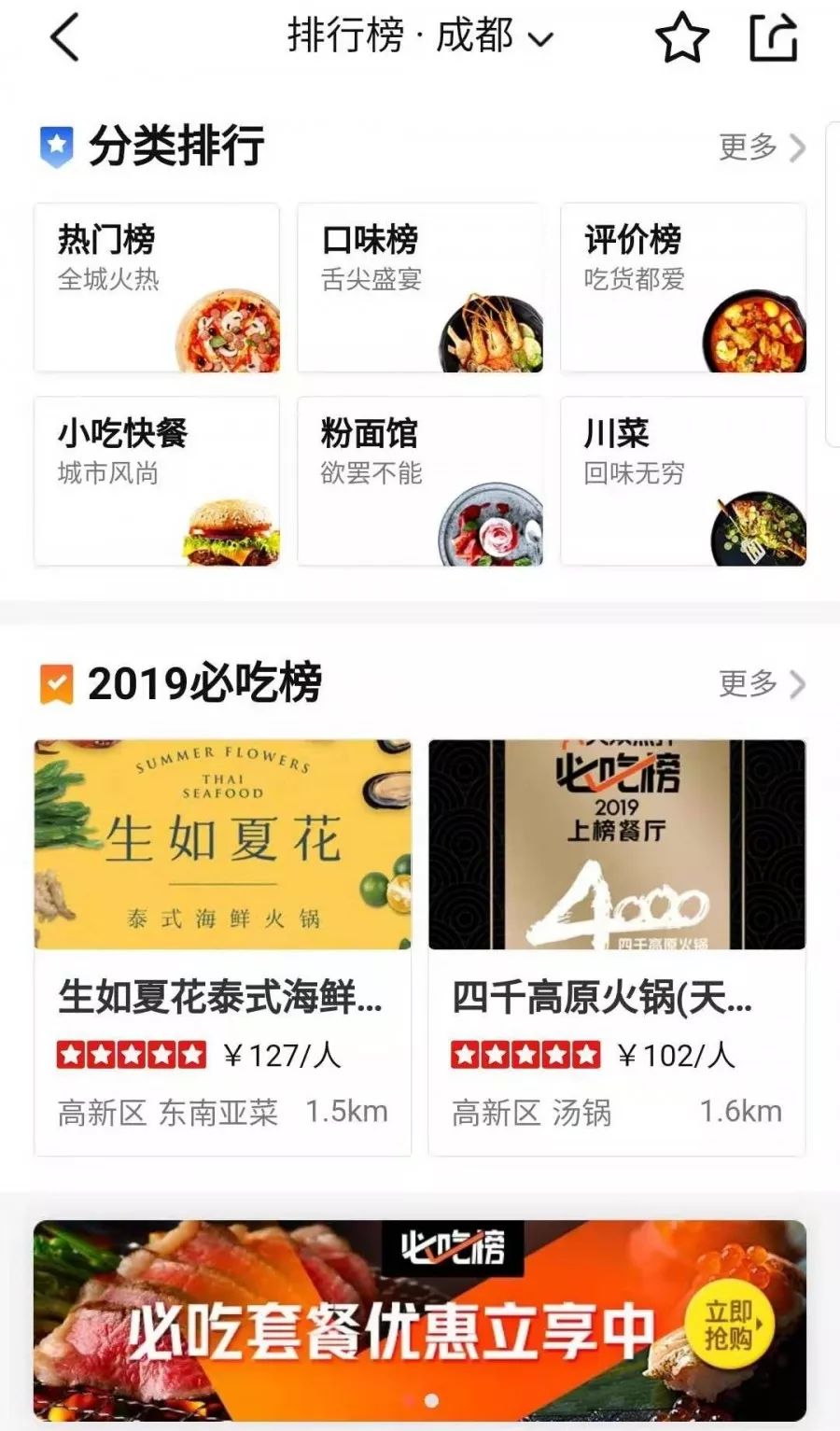Click the blue badge icon beside 分类排行
Screen dimensions: 840x1431
(56, 145)
